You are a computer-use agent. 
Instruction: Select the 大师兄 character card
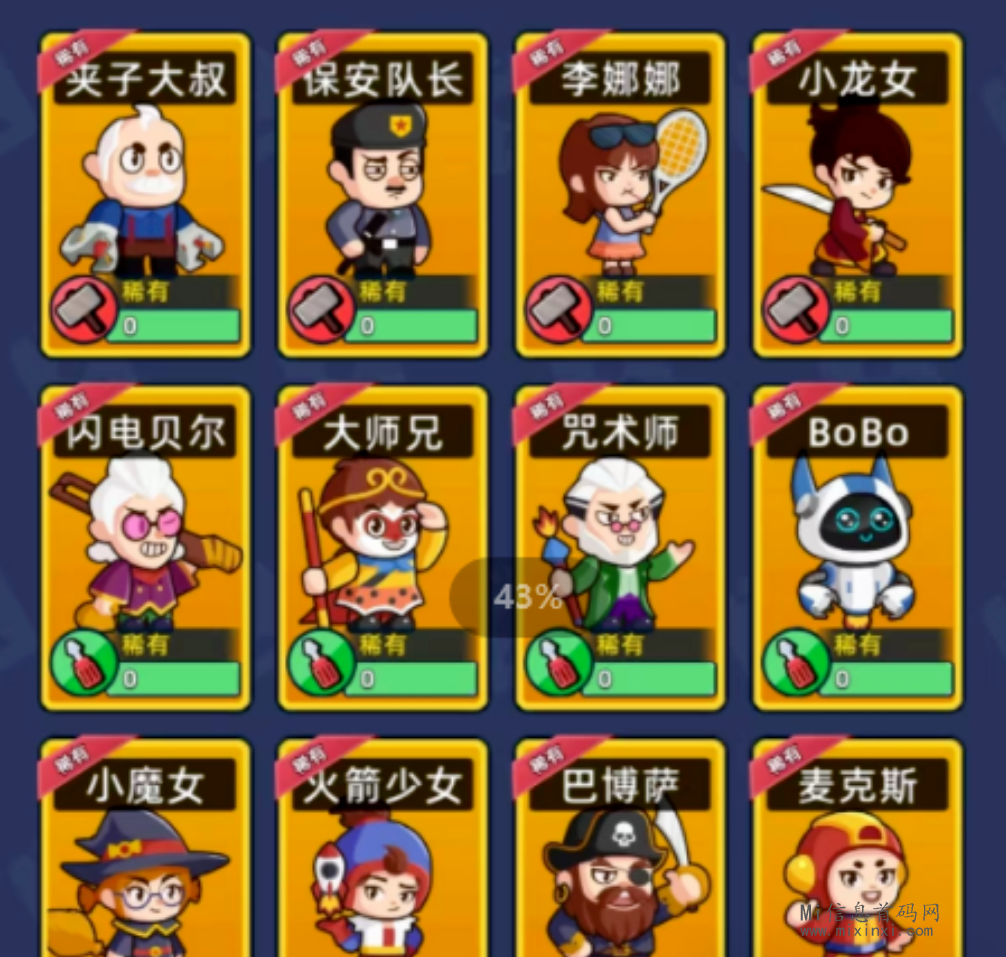[382, 548]
